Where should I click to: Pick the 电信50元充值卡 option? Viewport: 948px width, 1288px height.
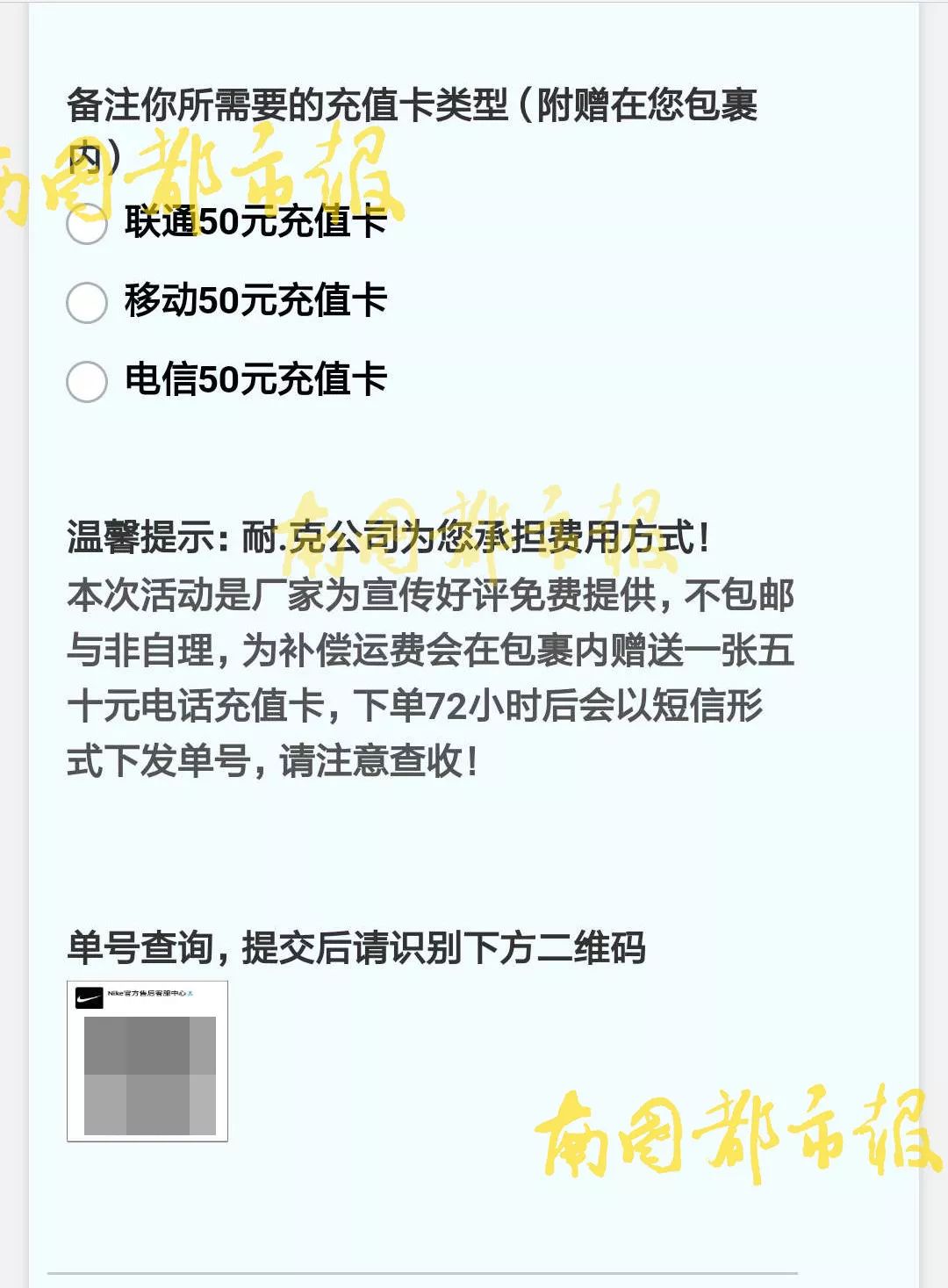click(87, 381)
